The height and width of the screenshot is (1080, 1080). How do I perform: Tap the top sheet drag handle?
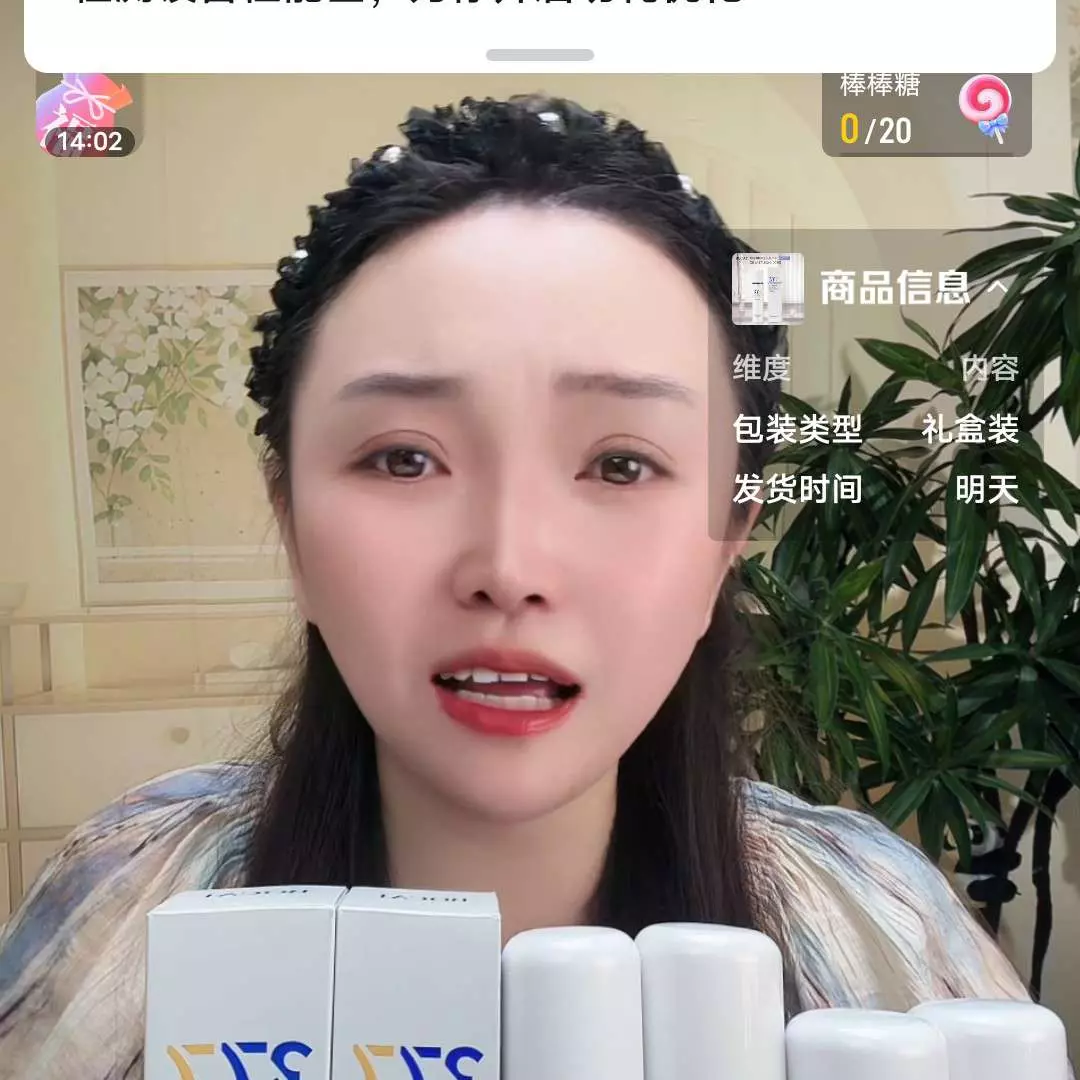pyautogui.click(x=540, y=55)
